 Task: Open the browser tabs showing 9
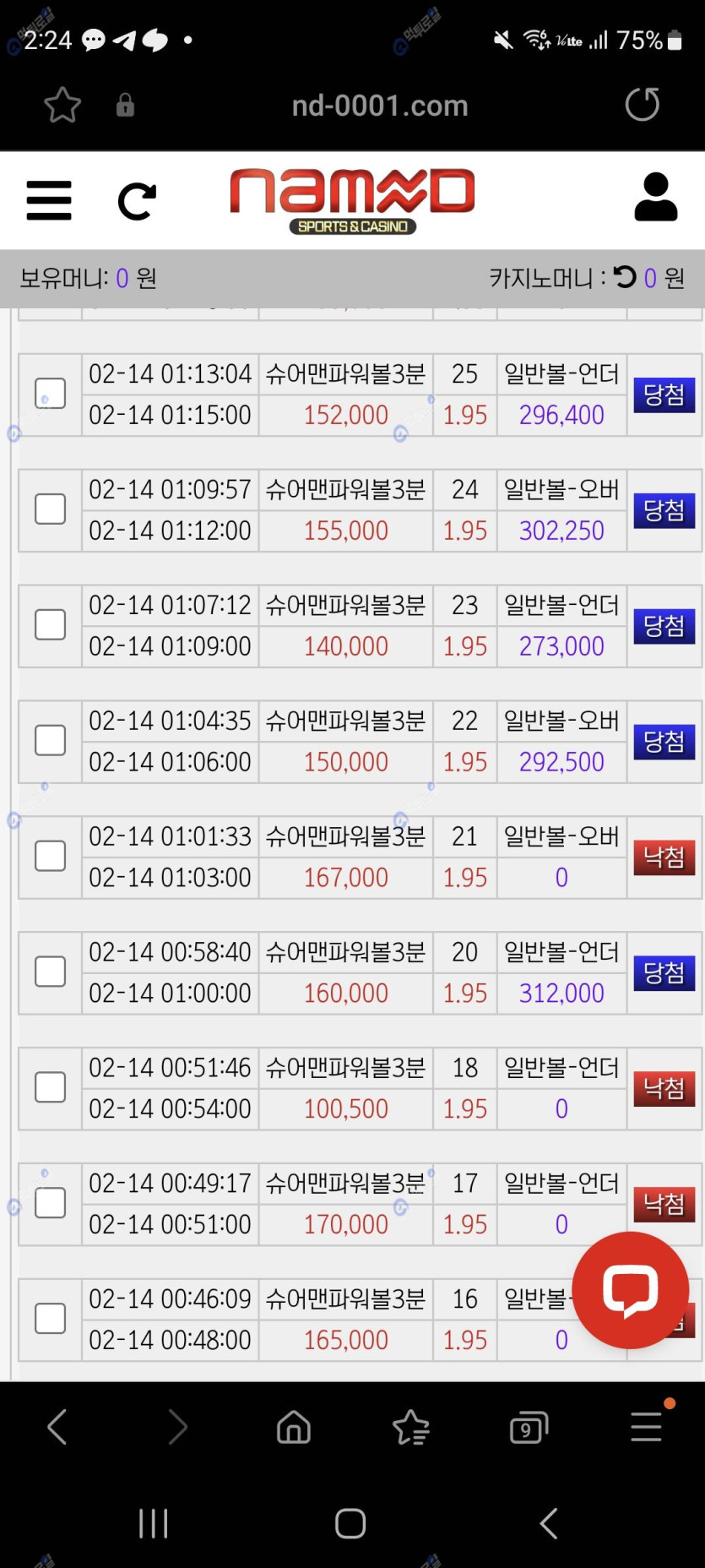click(x=529, y=1428)
